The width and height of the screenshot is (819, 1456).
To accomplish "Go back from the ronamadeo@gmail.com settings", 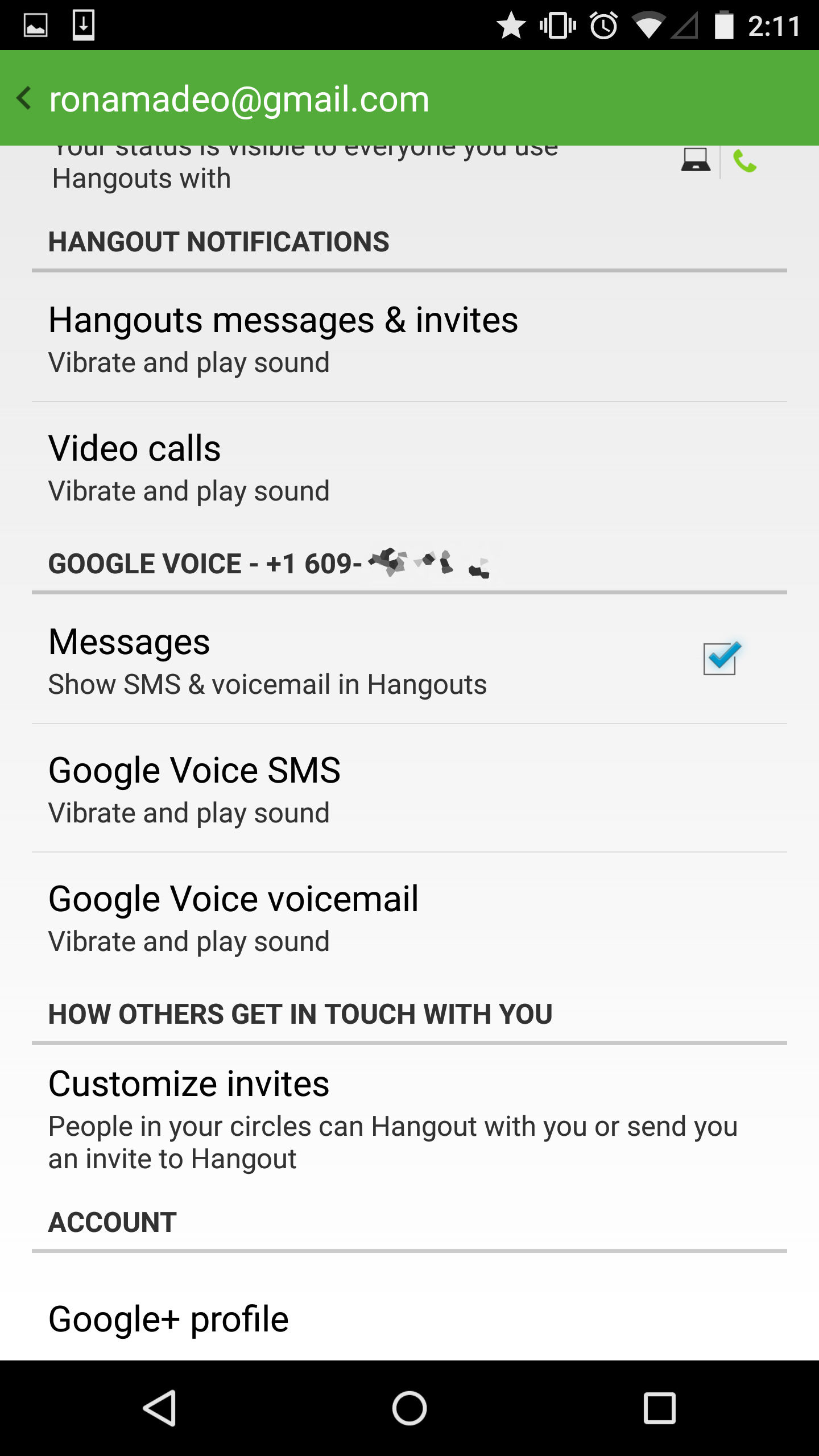I will (24, 98).
